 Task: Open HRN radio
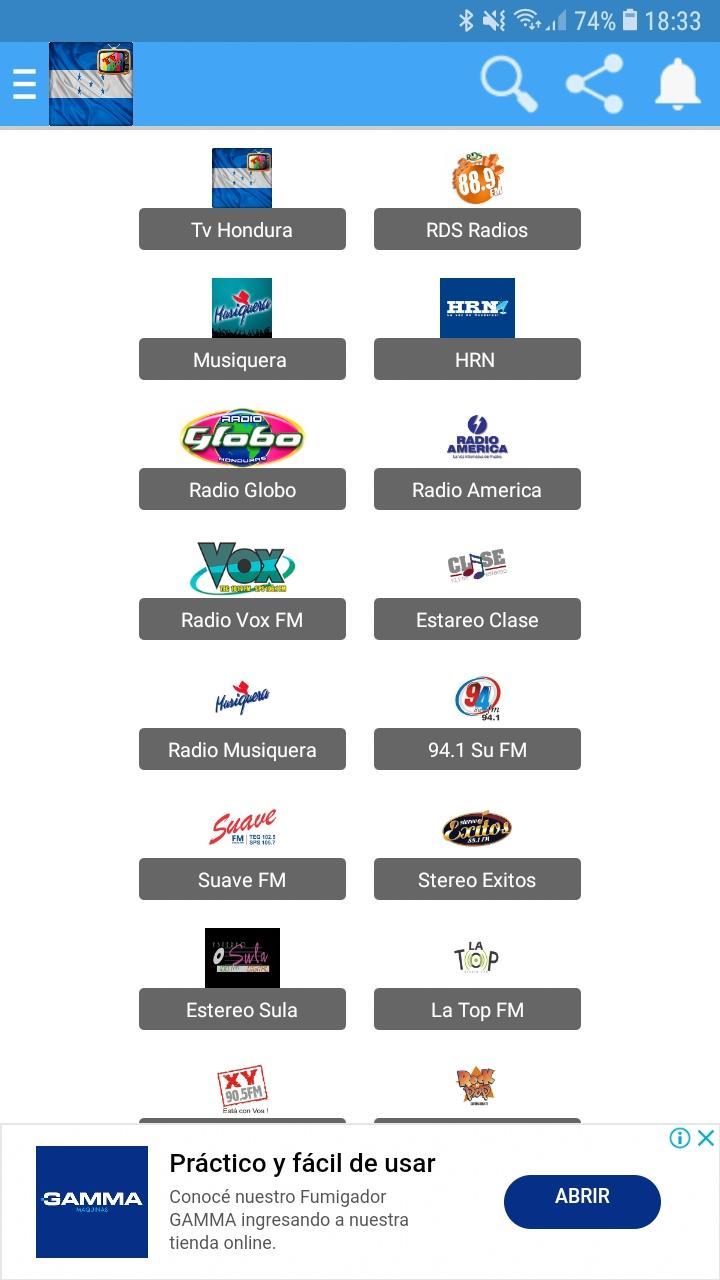(477, 359)
